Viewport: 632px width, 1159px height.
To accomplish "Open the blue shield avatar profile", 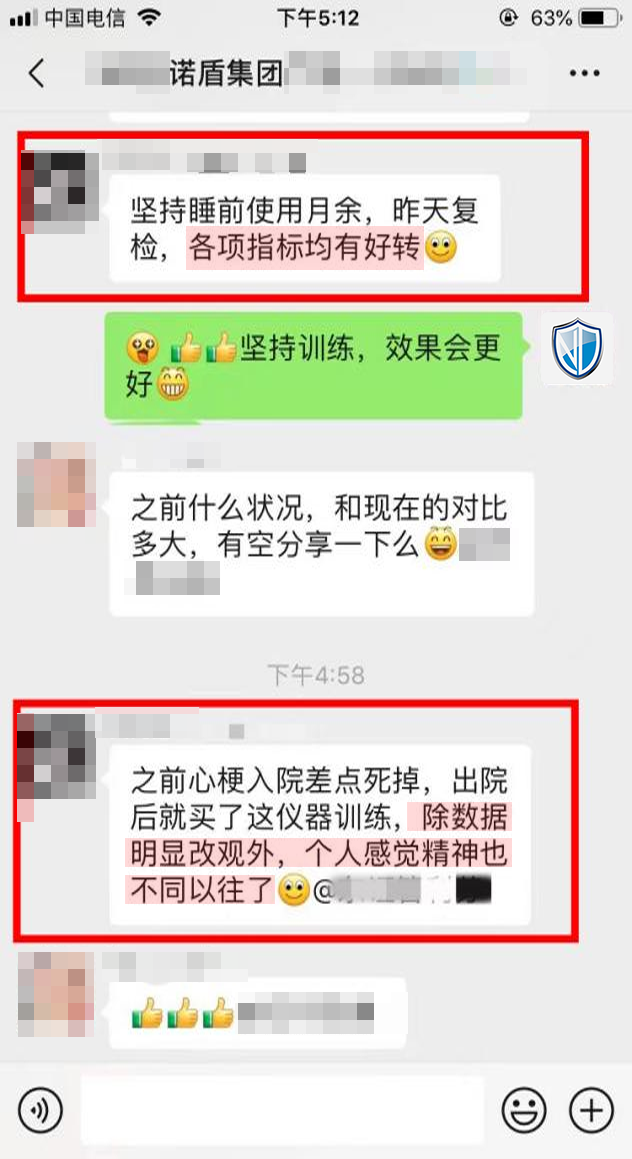I will tap(578, 350).
